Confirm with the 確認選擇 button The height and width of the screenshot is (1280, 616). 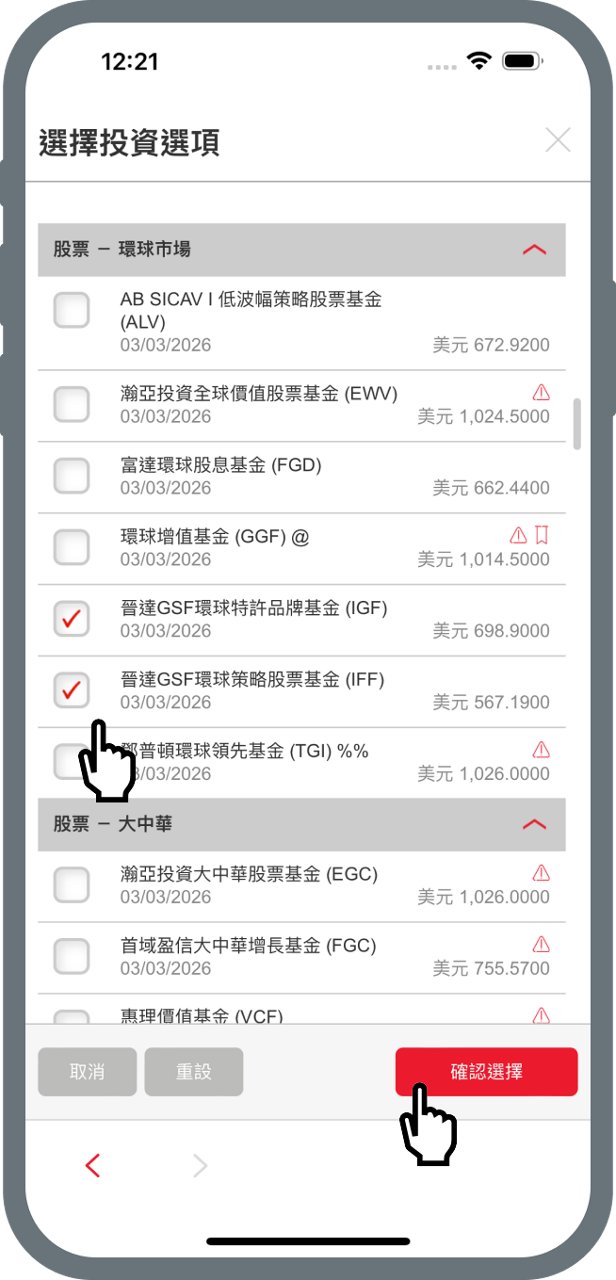(x=487, y=1072)
